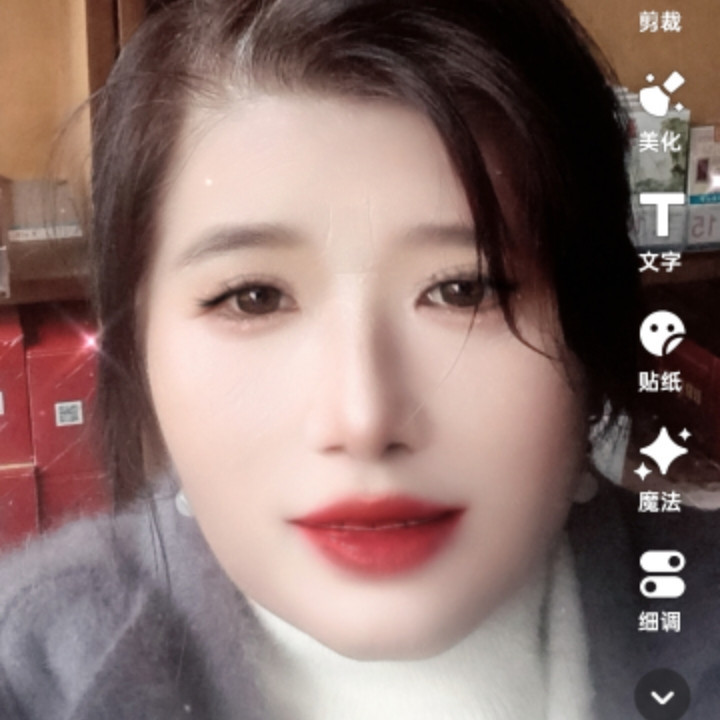This screenshot has width=720, height=720.
Task: Open the 贴纸 stickers panel
Action: click(x=660, y=348)
